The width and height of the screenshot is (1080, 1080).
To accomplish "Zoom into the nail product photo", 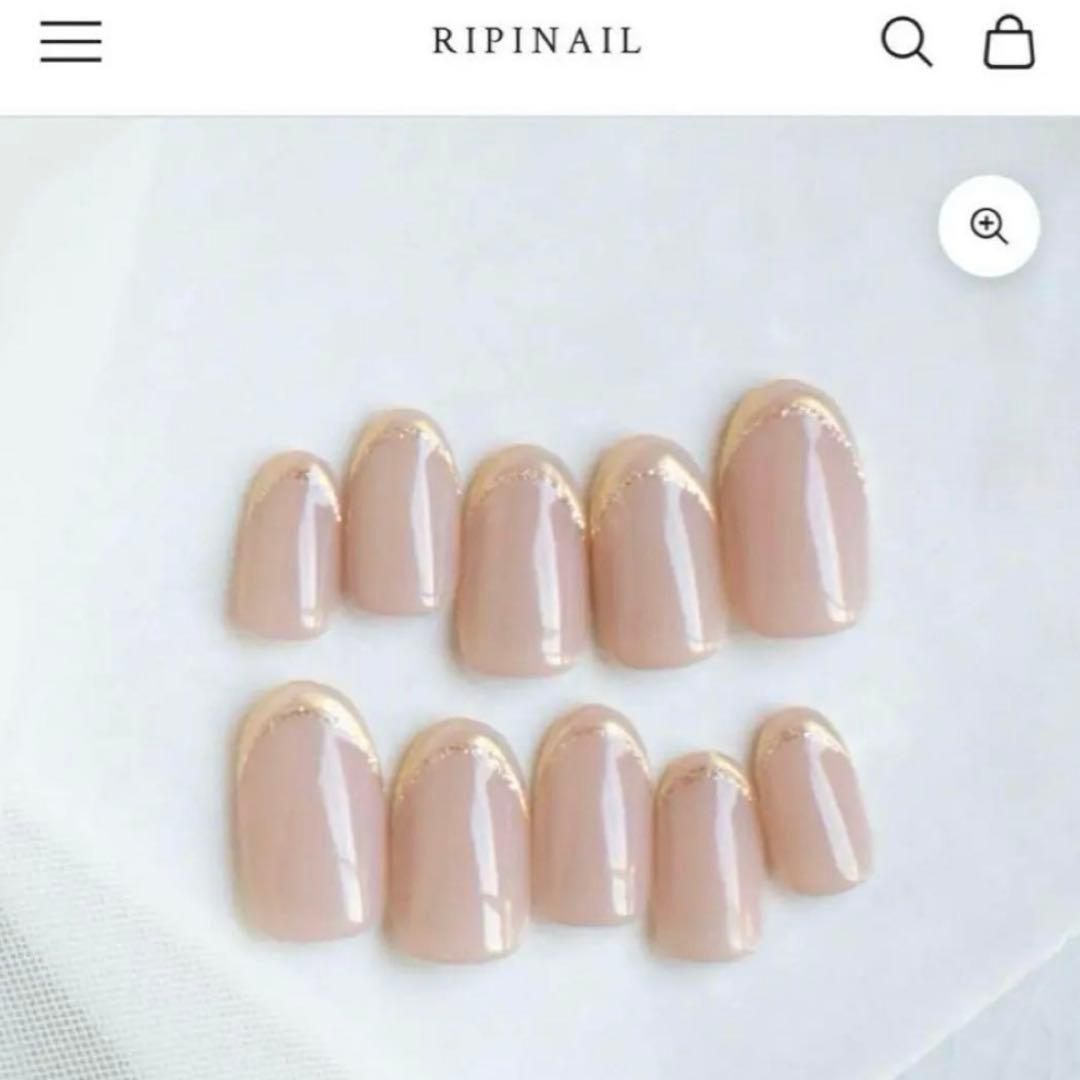I will click(x=988, y=226).
